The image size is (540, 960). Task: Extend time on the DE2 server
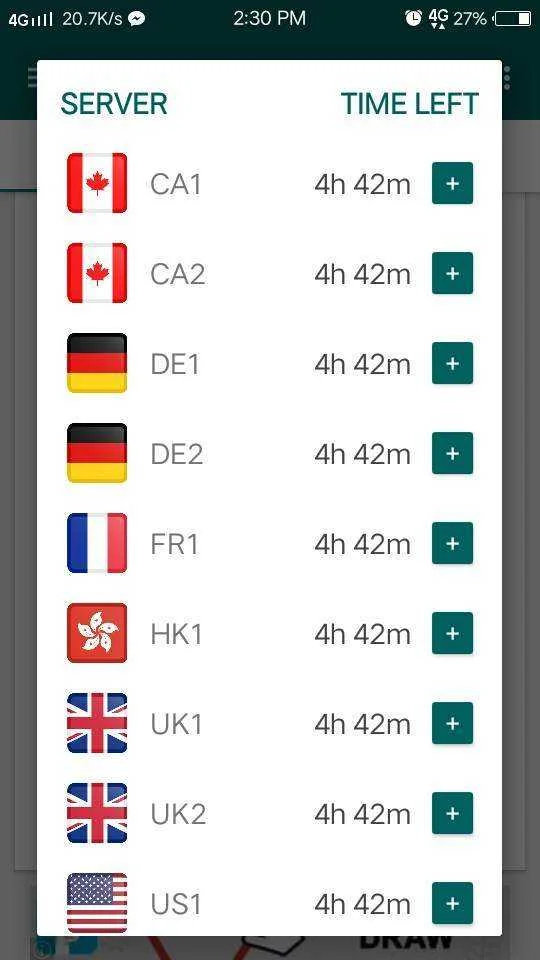[452, 453]
